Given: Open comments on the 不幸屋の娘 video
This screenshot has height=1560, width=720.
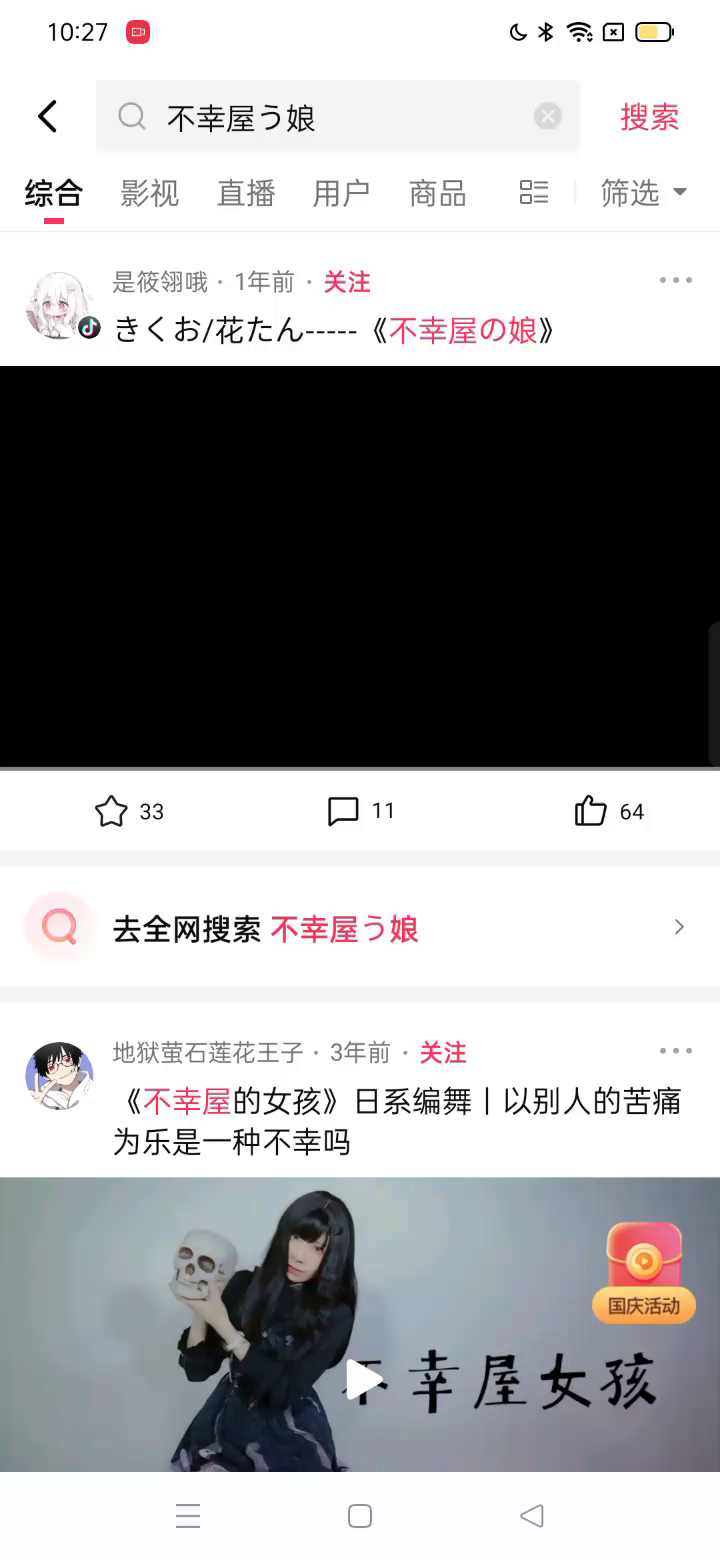Looking at the screenshot, I should tap(343, 811).
